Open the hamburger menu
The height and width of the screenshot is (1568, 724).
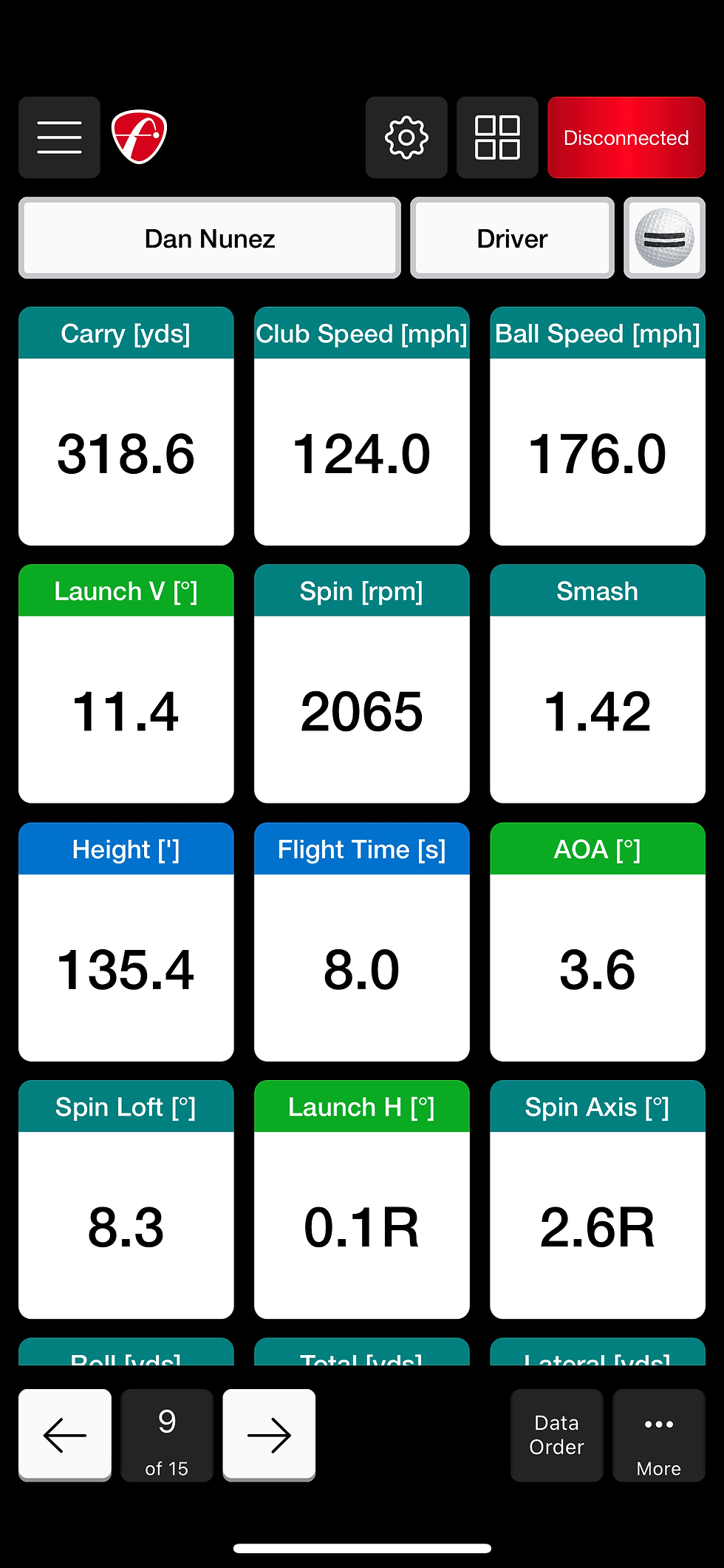[59, 138]
